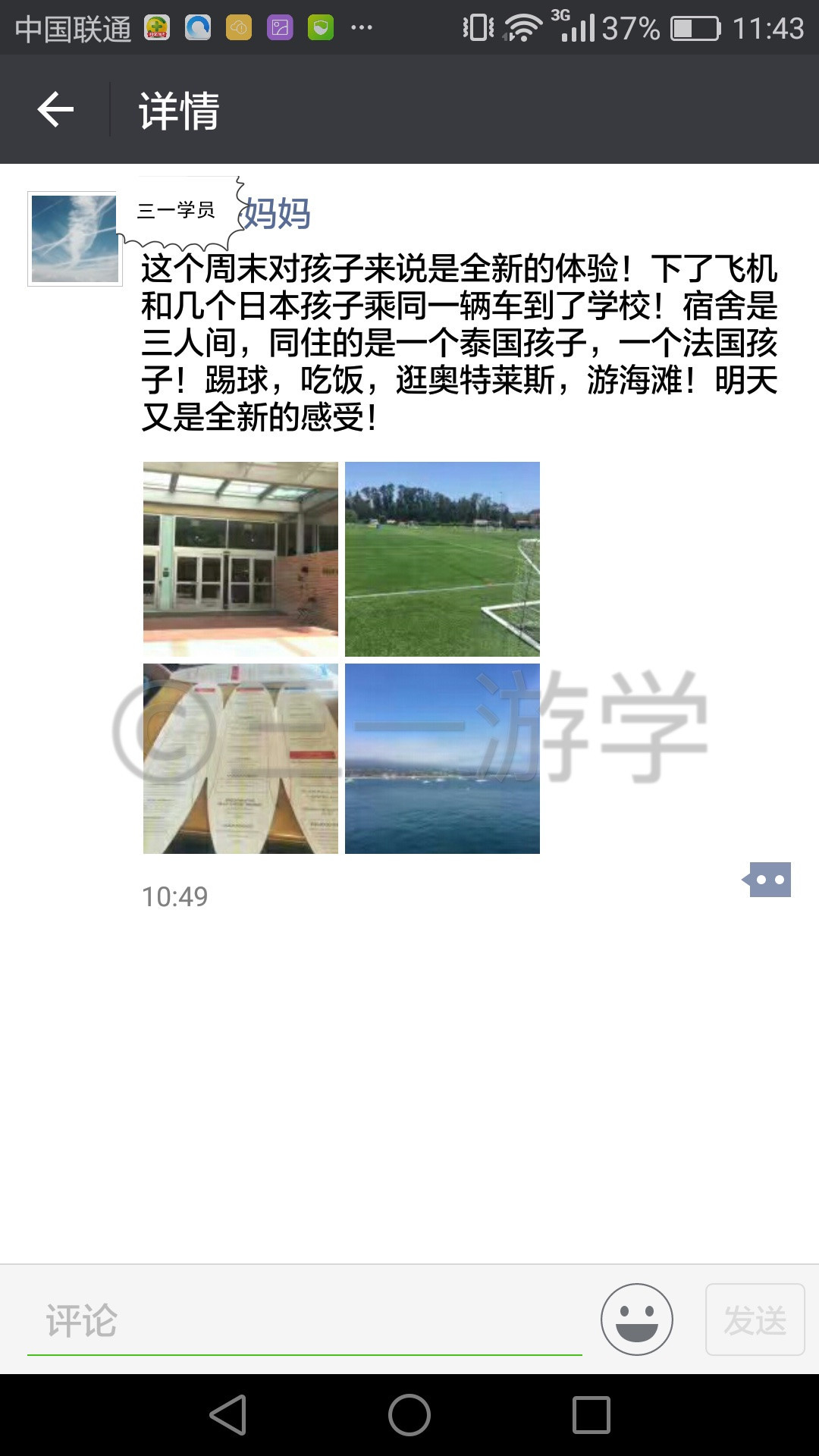Open the like and comment bubble icon
Image resolution: width=819 pixels, height=1456 pixels.
(767, 880)
